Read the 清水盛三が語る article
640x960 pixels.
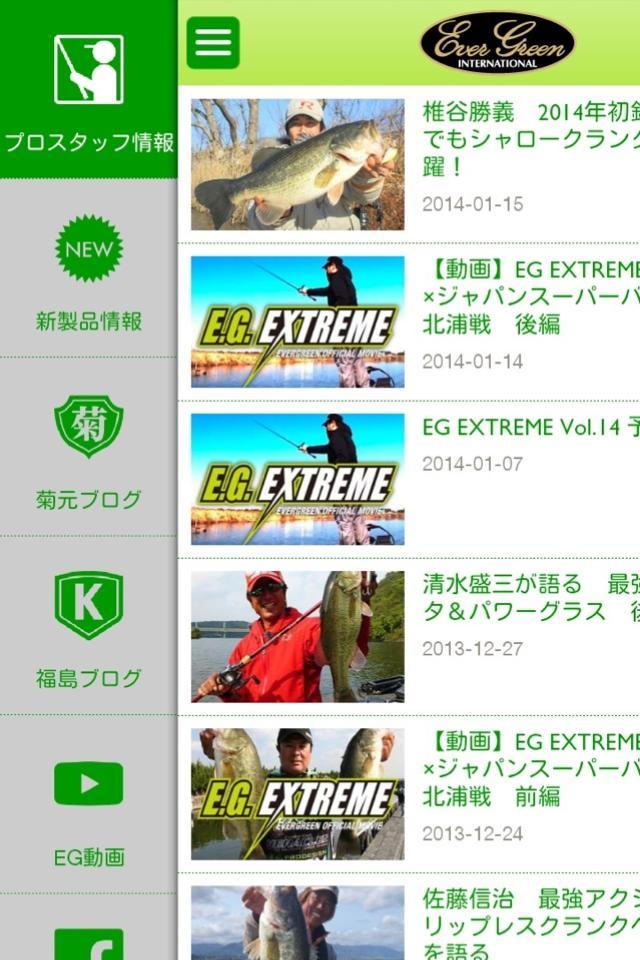[x=410, y=635]
